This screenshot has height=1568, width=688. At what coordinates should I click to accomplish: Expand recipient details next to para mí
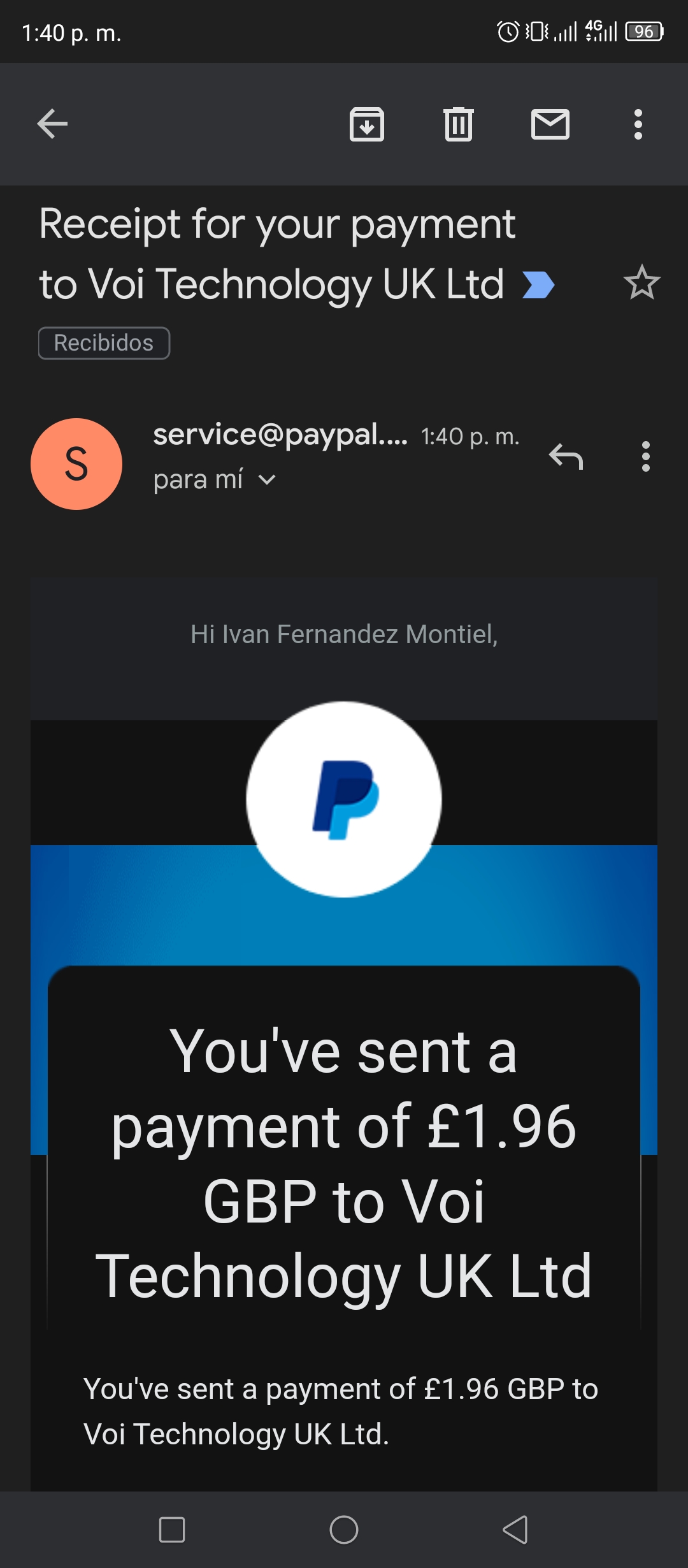[267, 479]
